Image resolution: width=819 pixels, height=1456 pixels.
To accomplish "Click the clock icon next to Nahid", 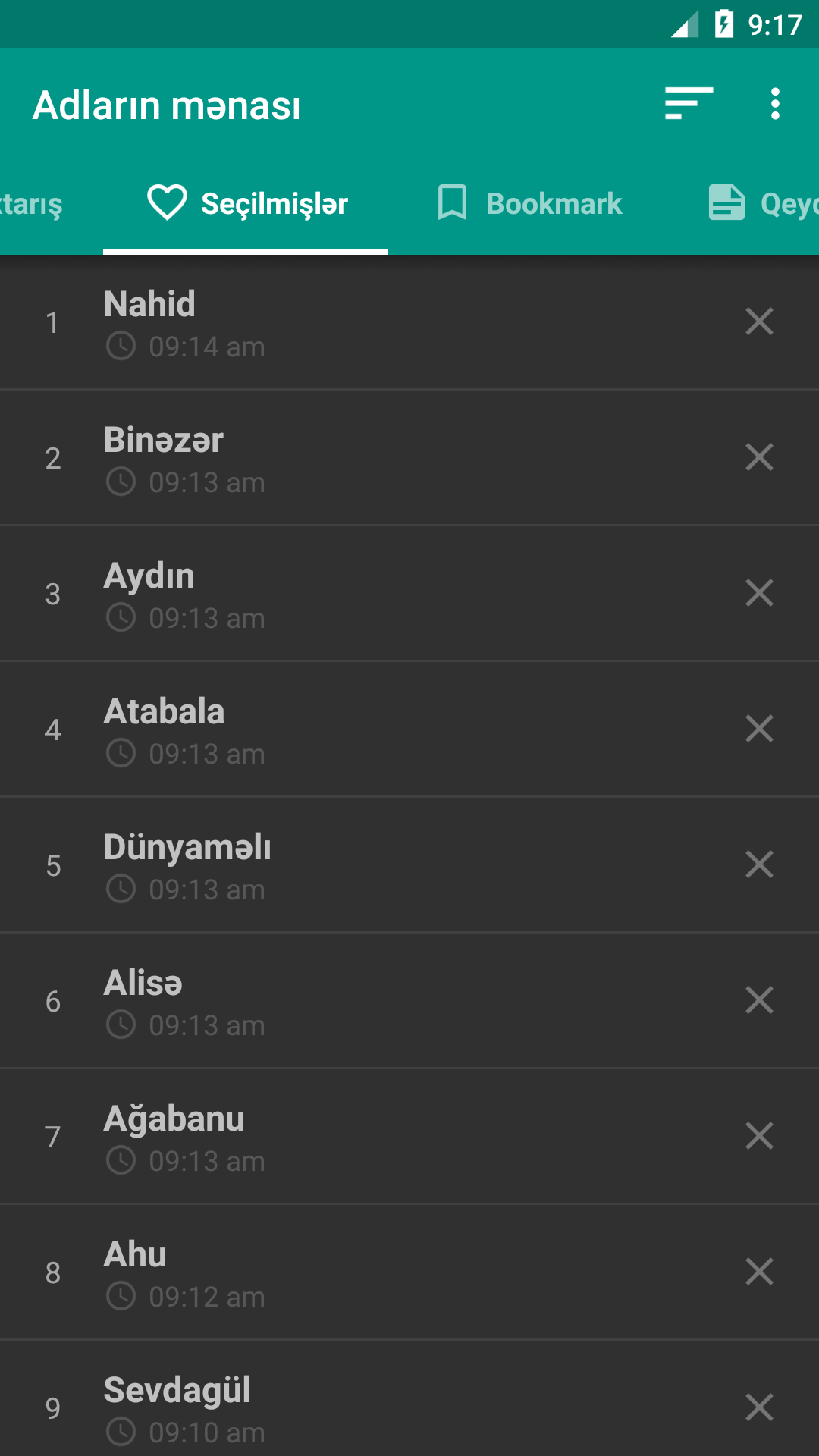I will (x=121, y=347).
